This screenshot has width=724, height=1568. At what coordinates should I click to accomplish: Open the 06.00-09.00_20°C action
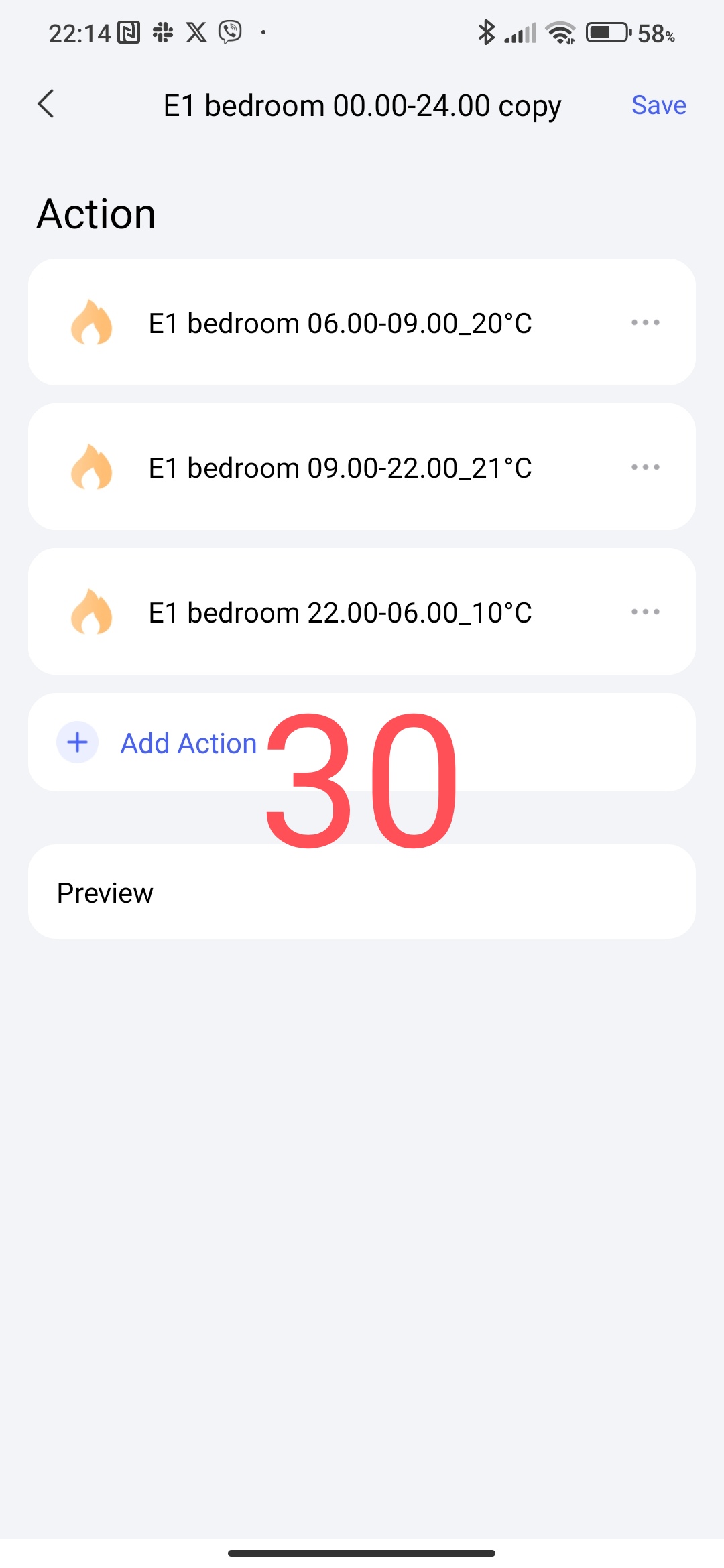[x=339, y=323]
